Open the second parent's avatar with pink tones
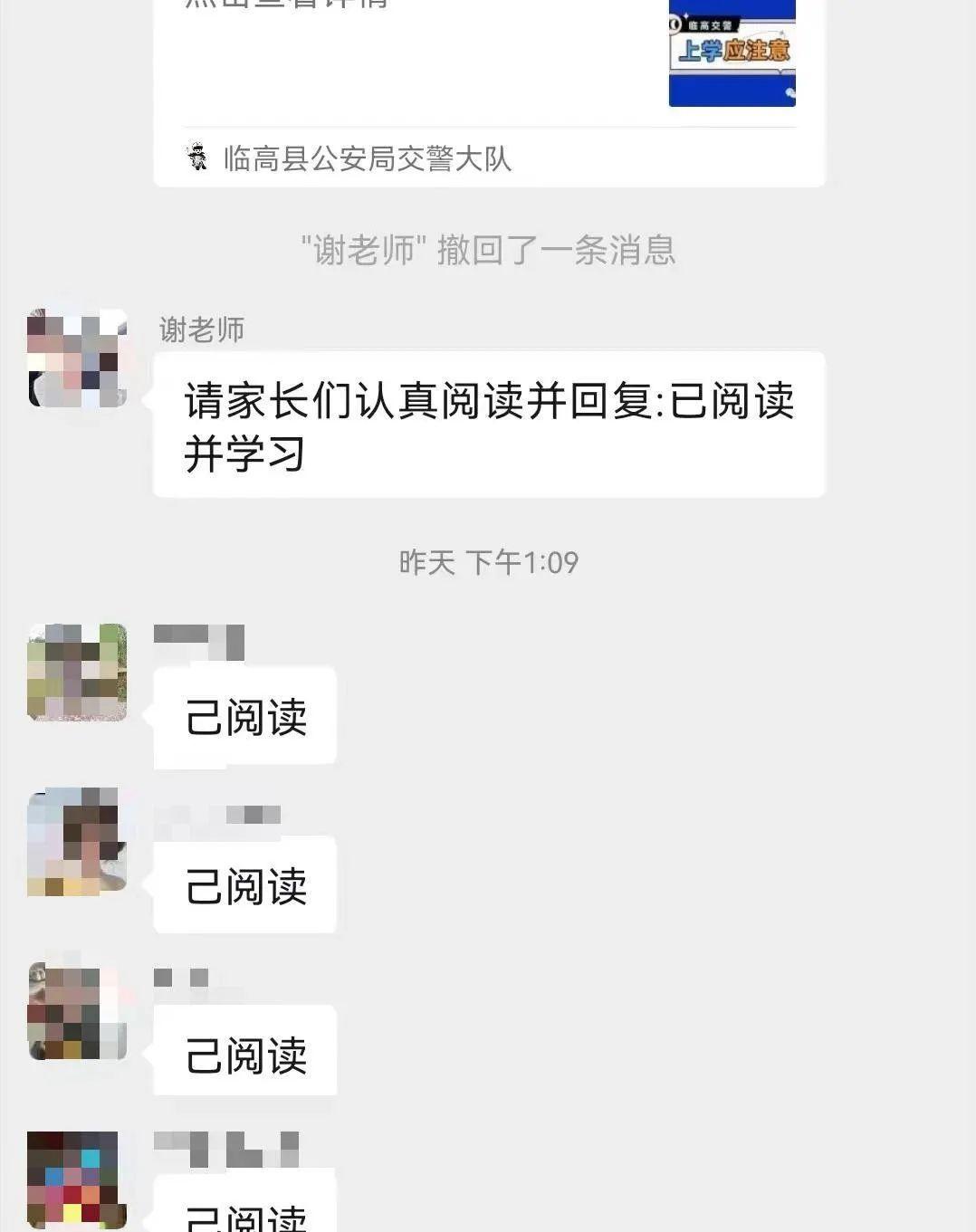The height and width of the screenshot is (1232, 976). (x=77, y=842)
